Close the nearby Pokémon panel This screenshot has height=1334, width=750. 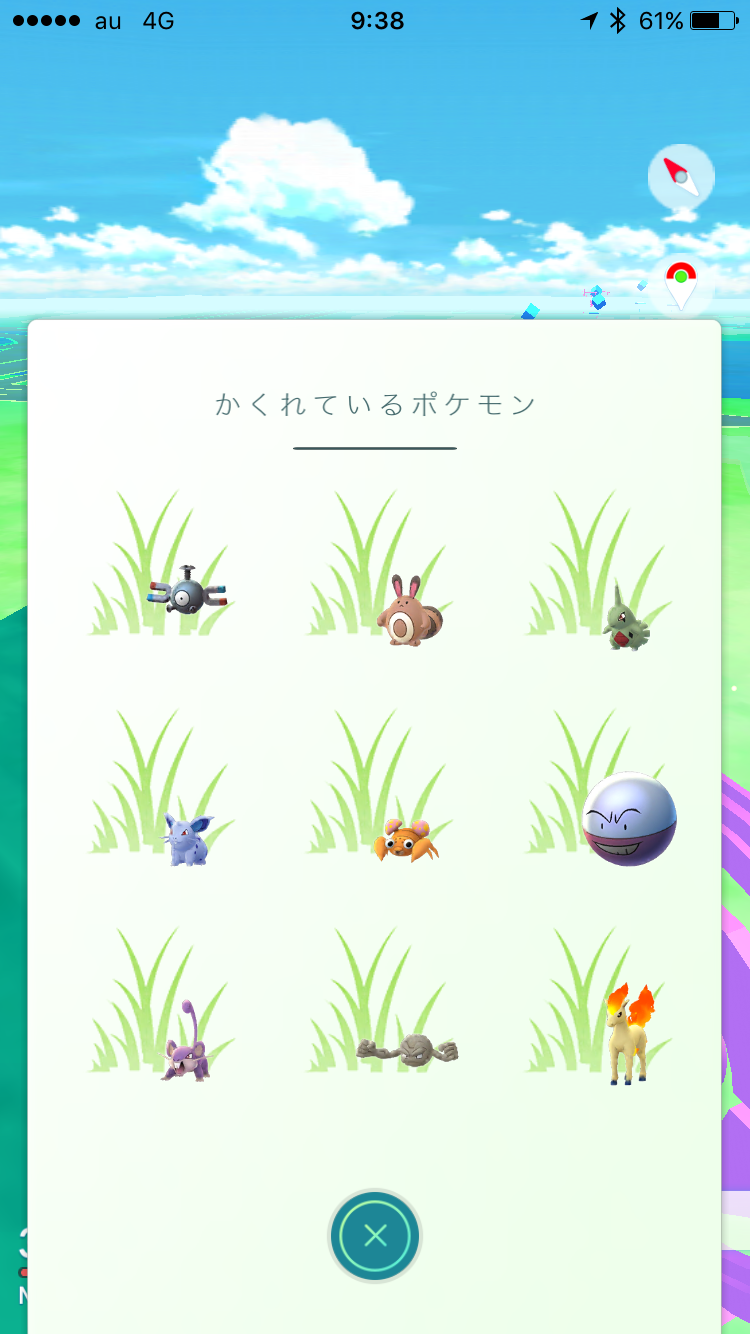[x=375, y=1236]
